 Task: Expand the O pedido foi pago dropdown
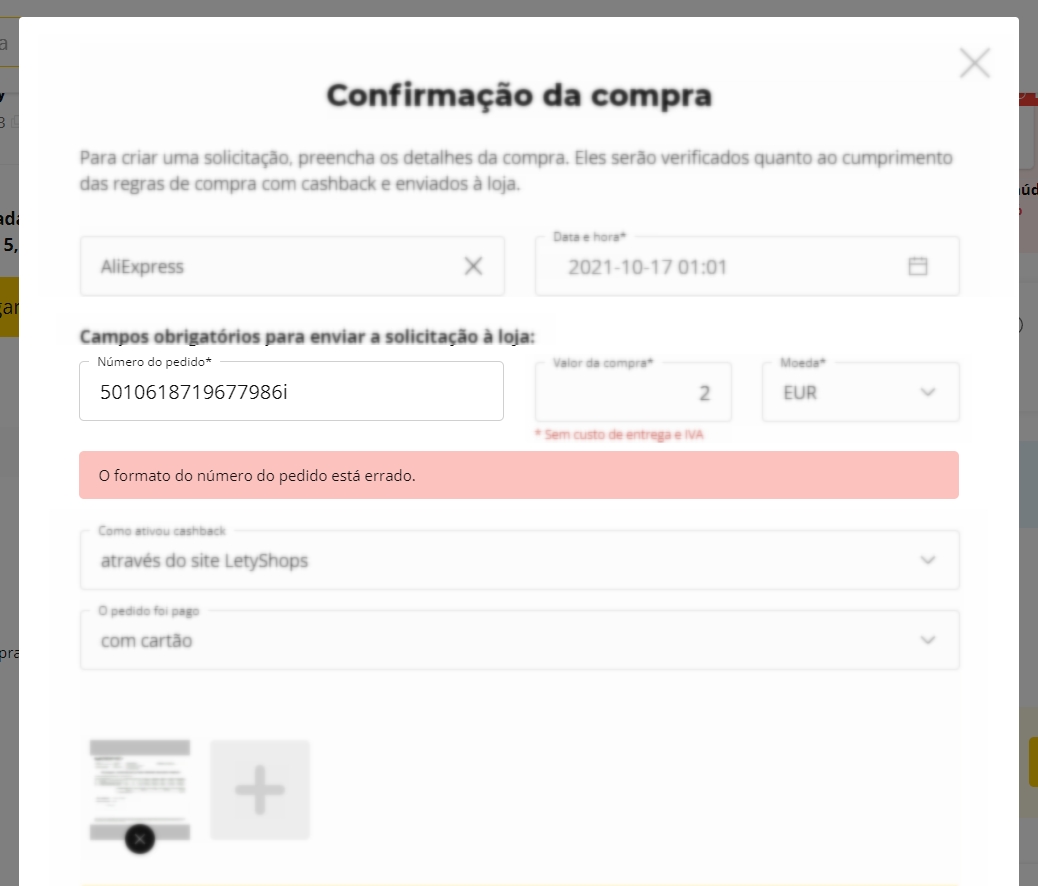(519, 640)
